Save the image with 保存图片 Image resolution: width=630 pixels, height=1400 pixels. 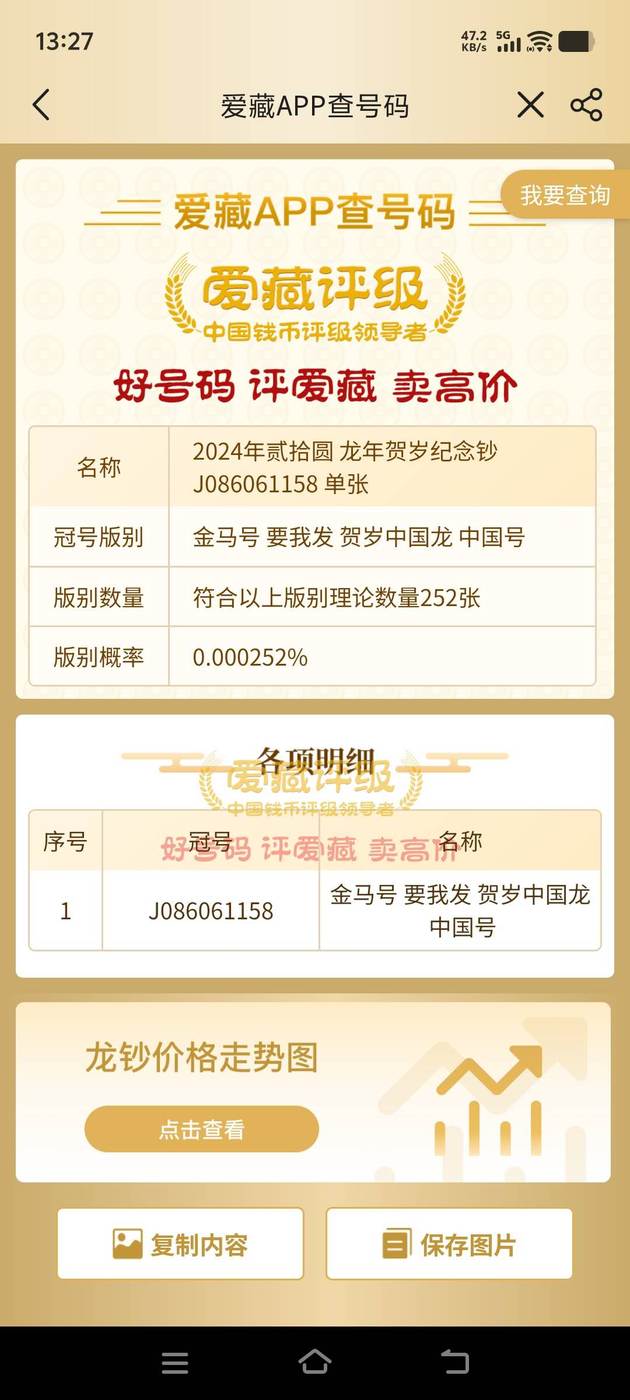click(x=449, y=1244)
